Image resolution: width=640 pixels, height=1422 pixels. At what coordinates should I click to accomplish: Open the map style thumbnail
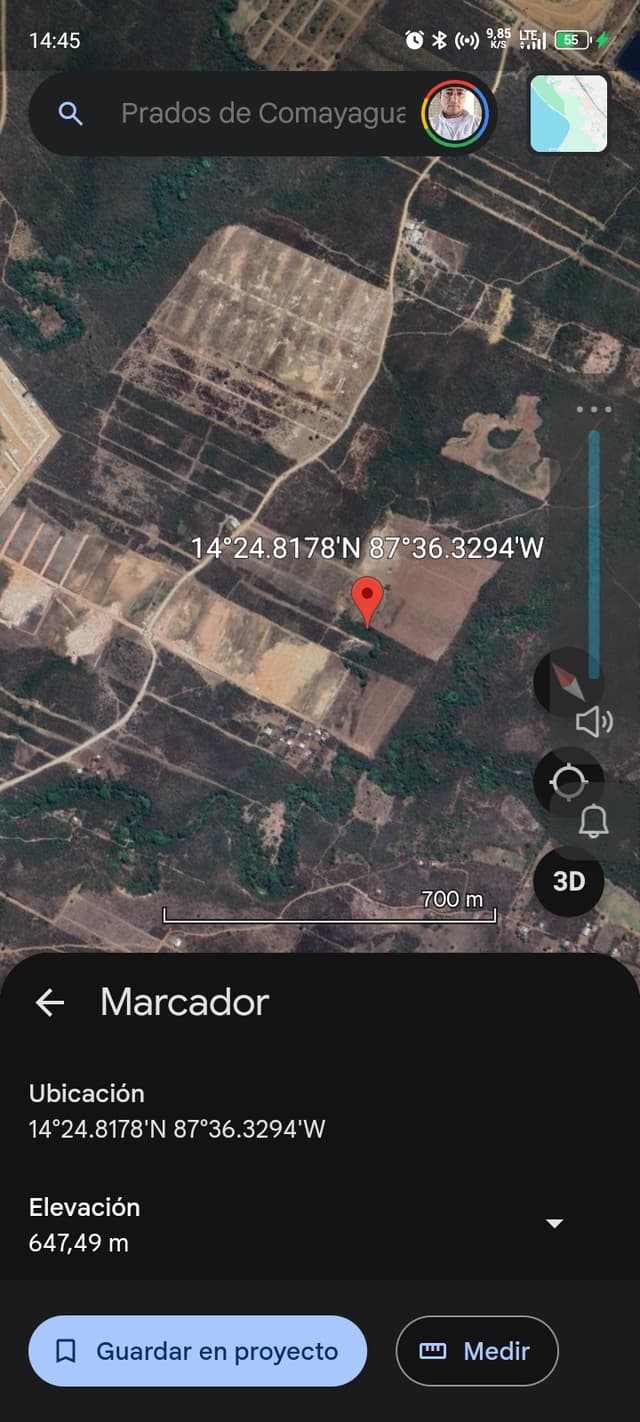tap(568, 114)
